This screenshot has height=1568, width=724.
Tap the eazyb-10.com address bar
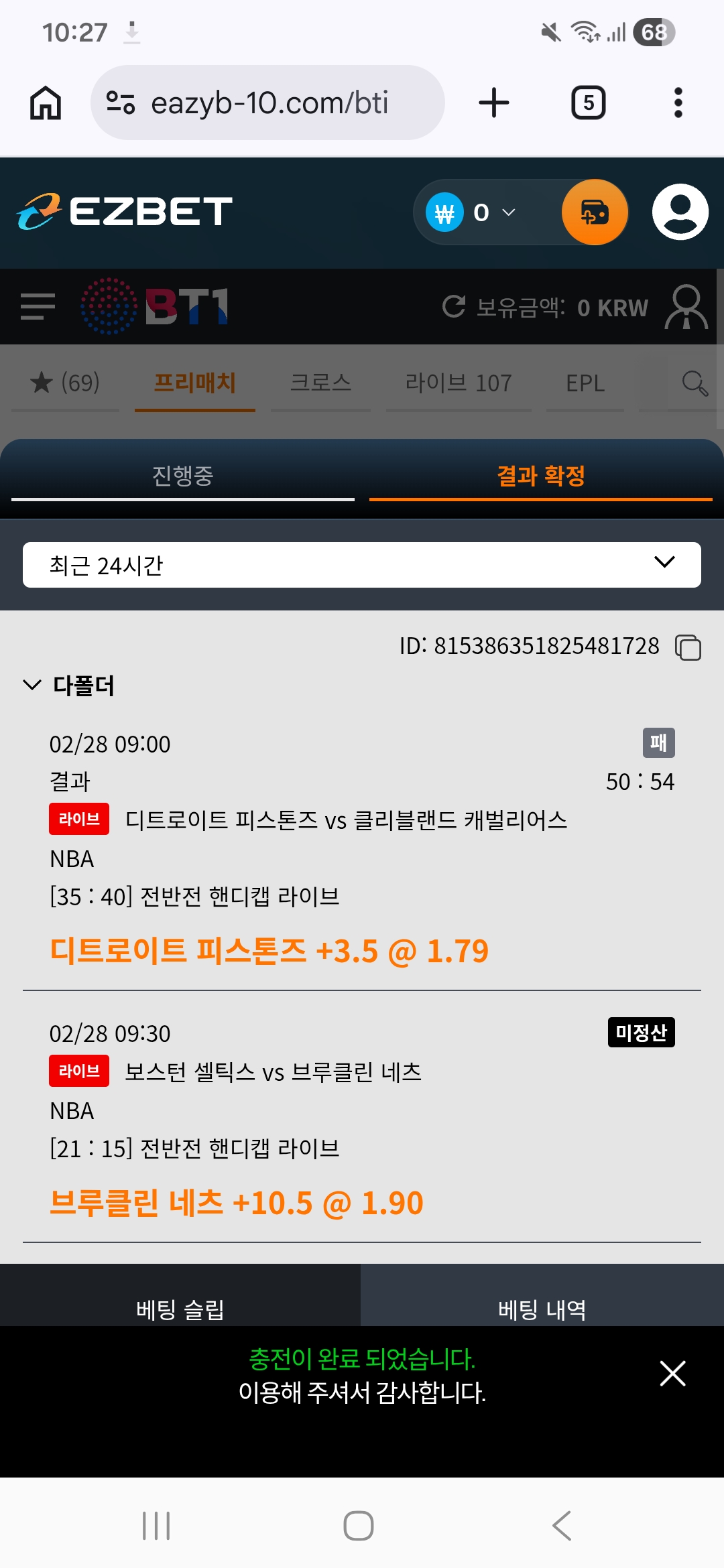coord(268,103)
